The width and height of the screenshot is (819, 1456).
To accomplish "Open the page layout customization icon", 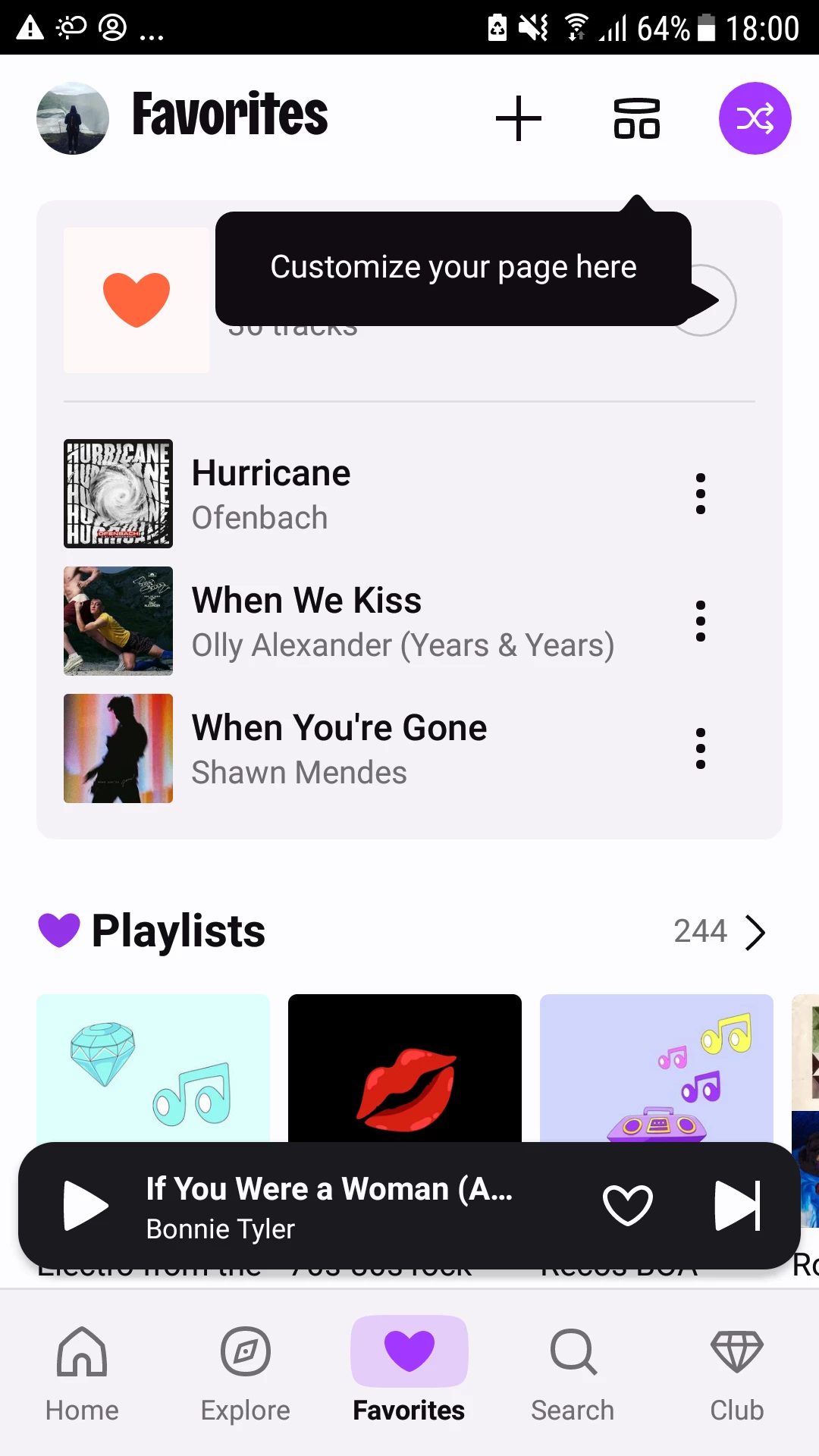I will 637,118.
